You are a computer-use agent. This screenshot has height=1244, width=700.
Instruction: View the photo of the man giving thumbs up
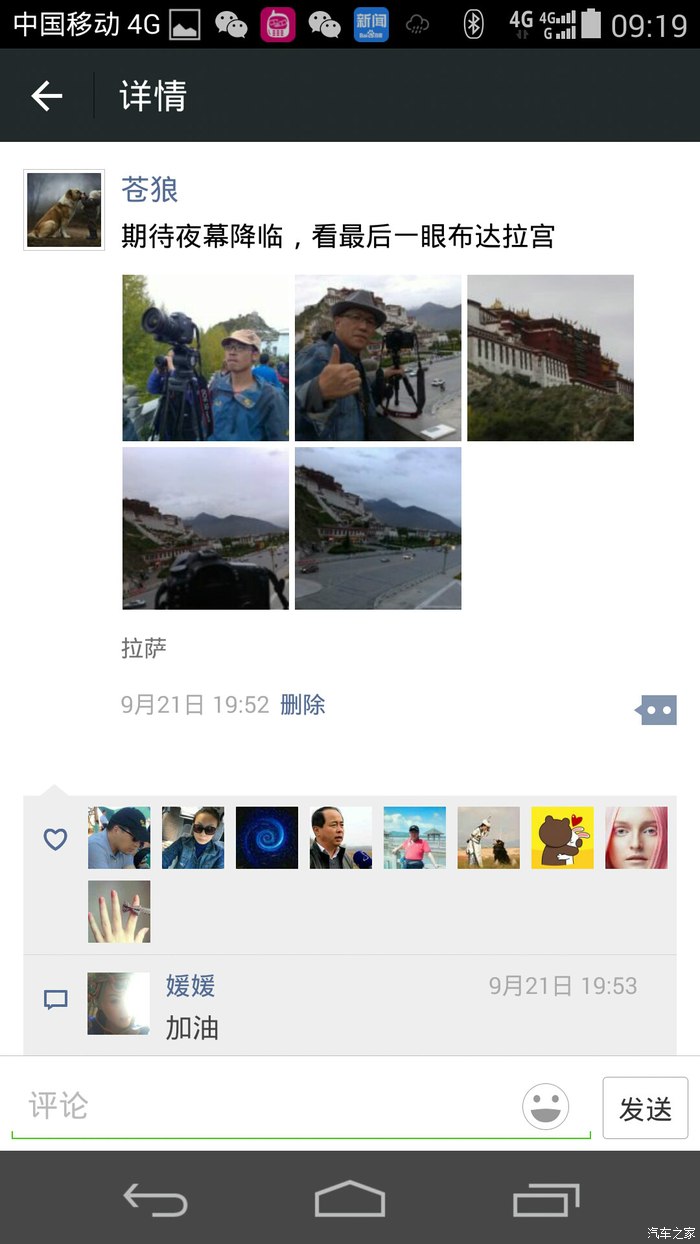pyautogui.click(x=378, y=358)
